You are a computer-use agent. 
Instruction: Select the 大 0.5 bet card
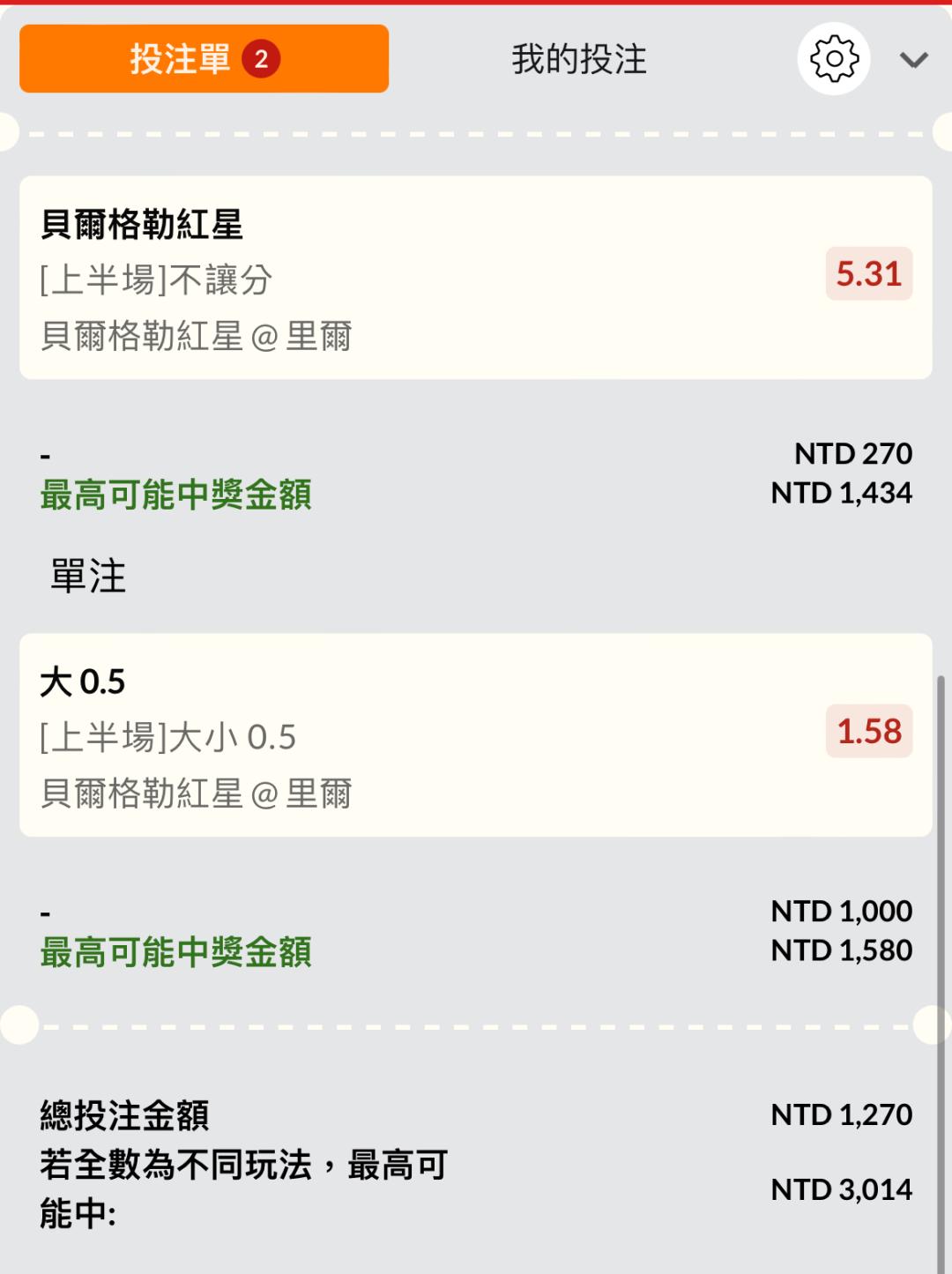423,734
